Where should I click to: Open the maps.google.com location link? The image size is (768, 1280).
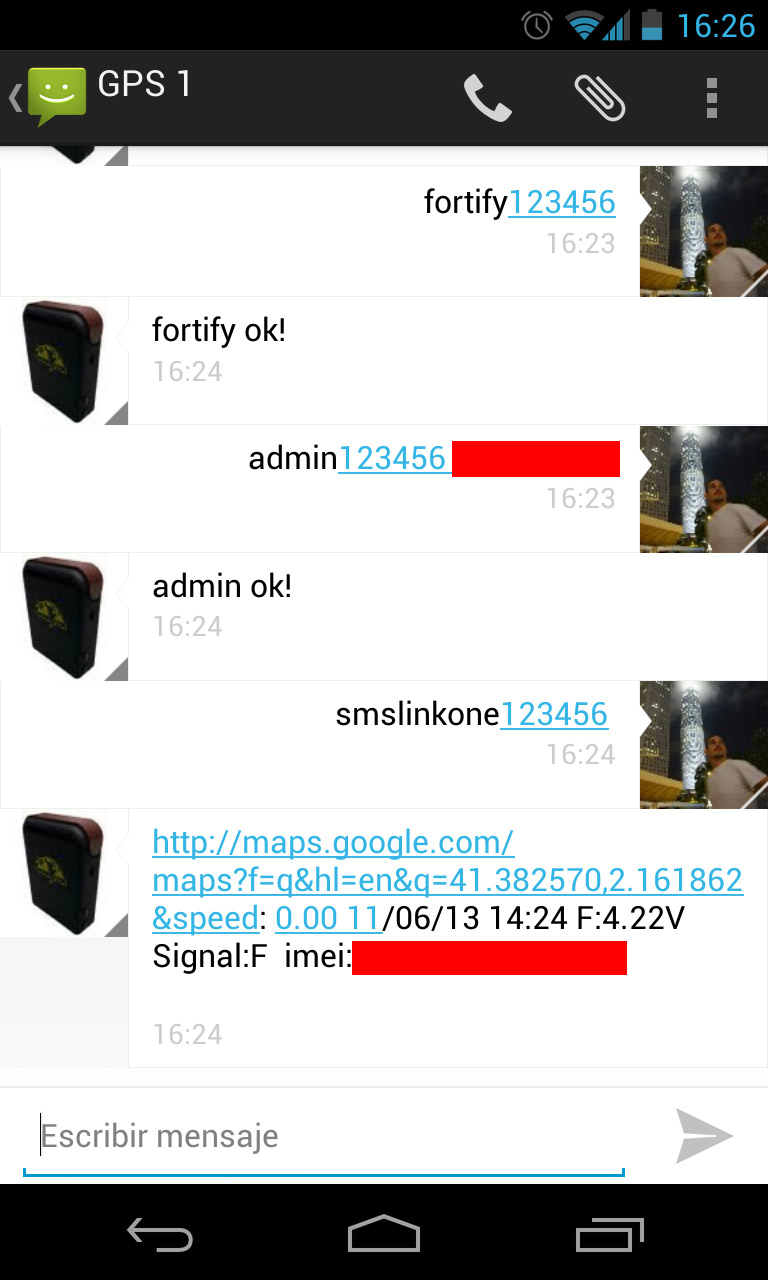[x=447, y=880]
